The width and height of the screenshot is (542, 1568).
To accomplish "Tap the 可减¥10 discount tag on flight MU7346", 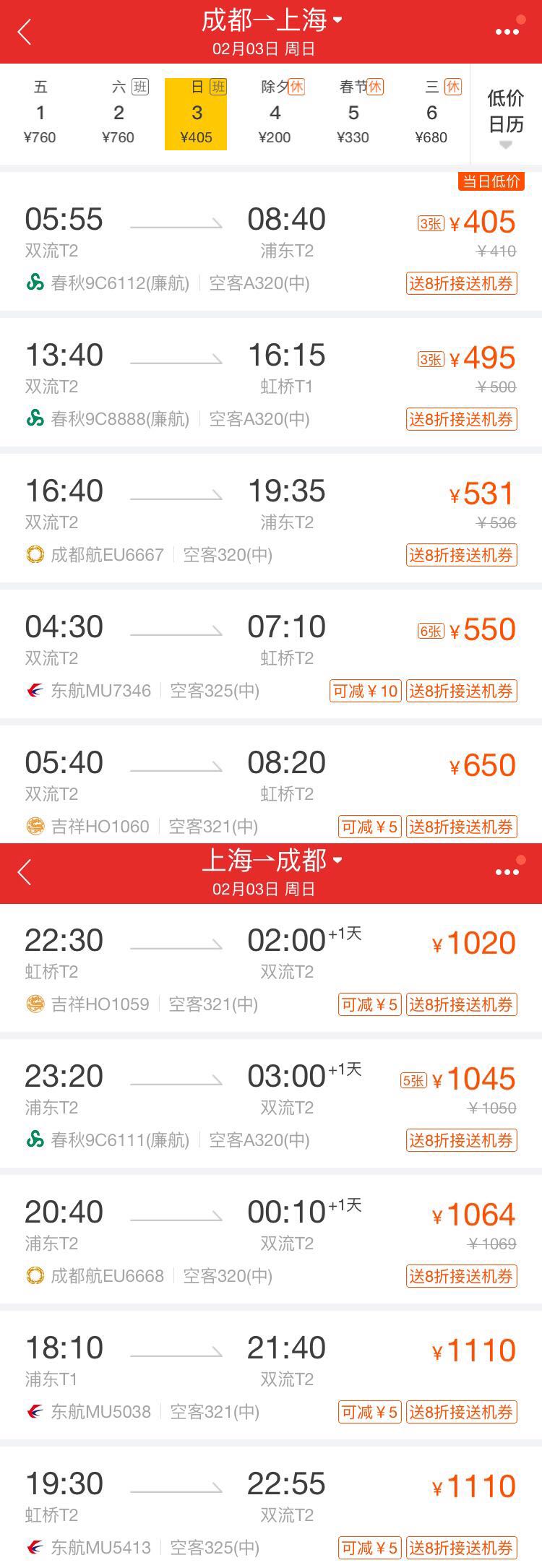I will [366, 691].
